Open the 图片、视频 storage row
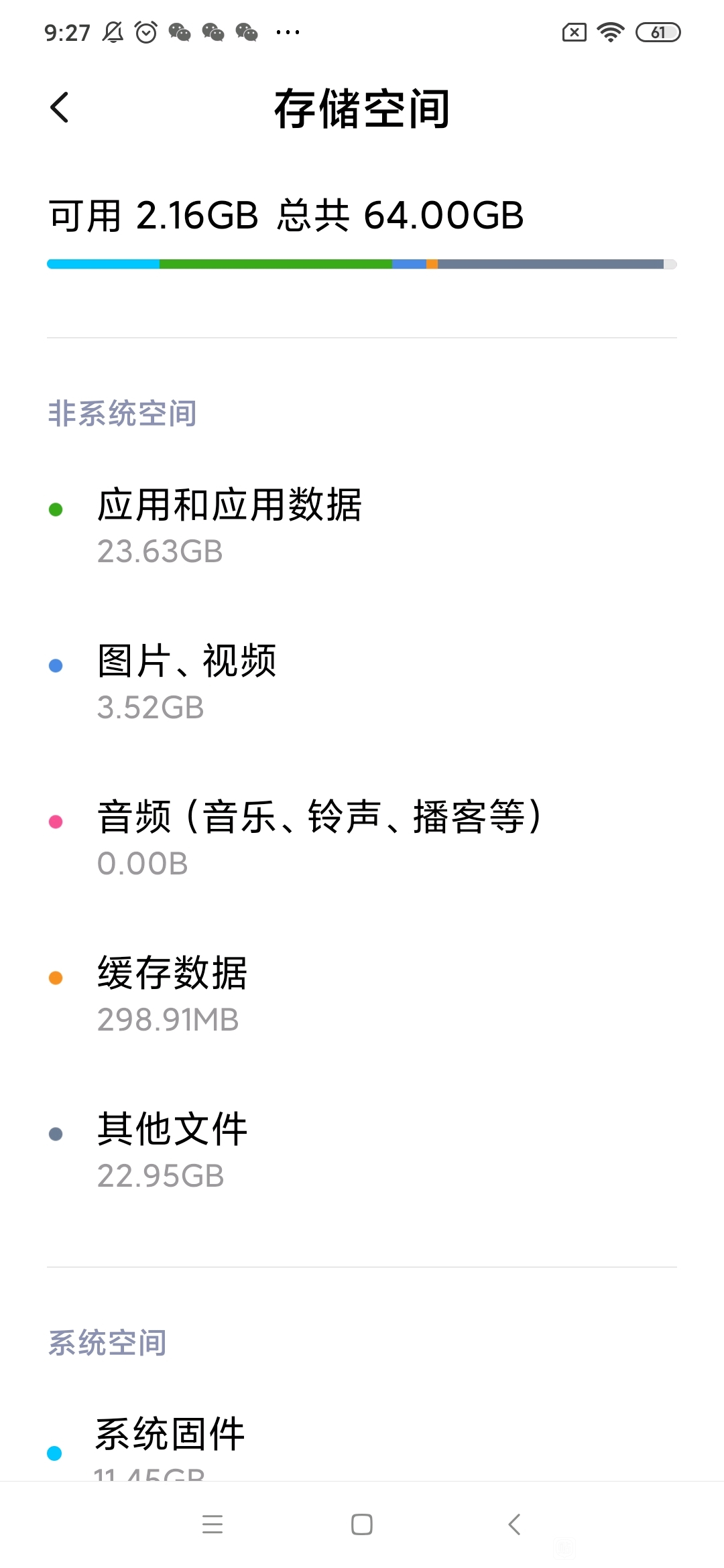The height and width of the screenshot is (1568, 724). tap(362, 682)
